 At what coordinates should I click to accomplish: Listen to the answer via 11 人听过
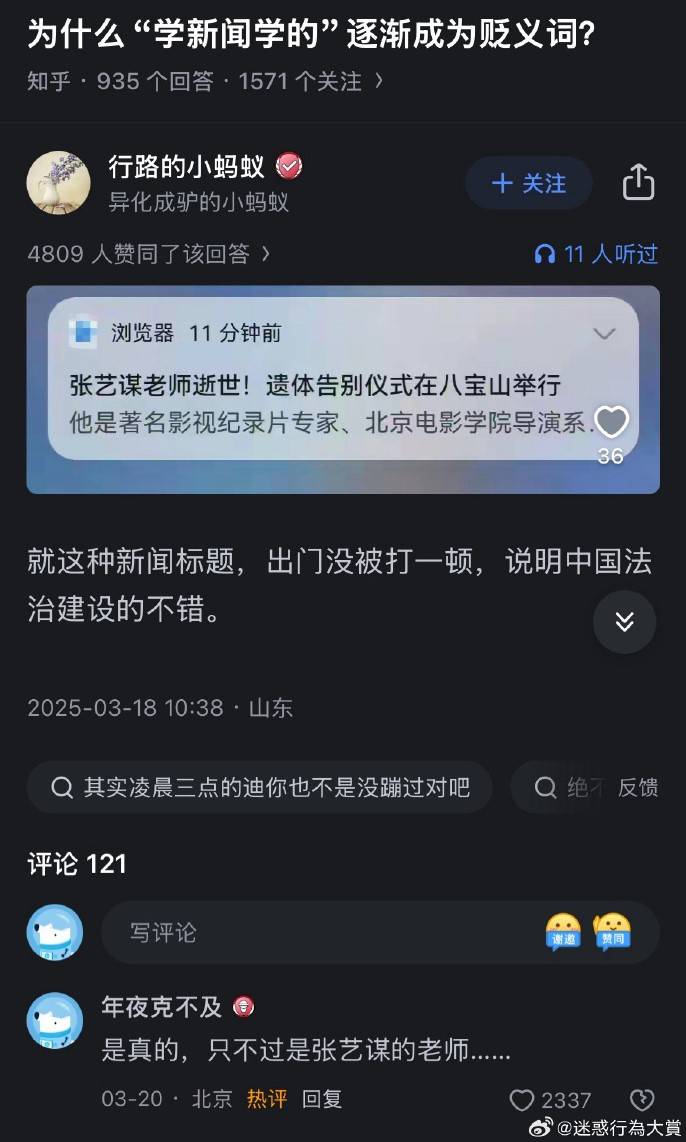(x=597, y=254)
